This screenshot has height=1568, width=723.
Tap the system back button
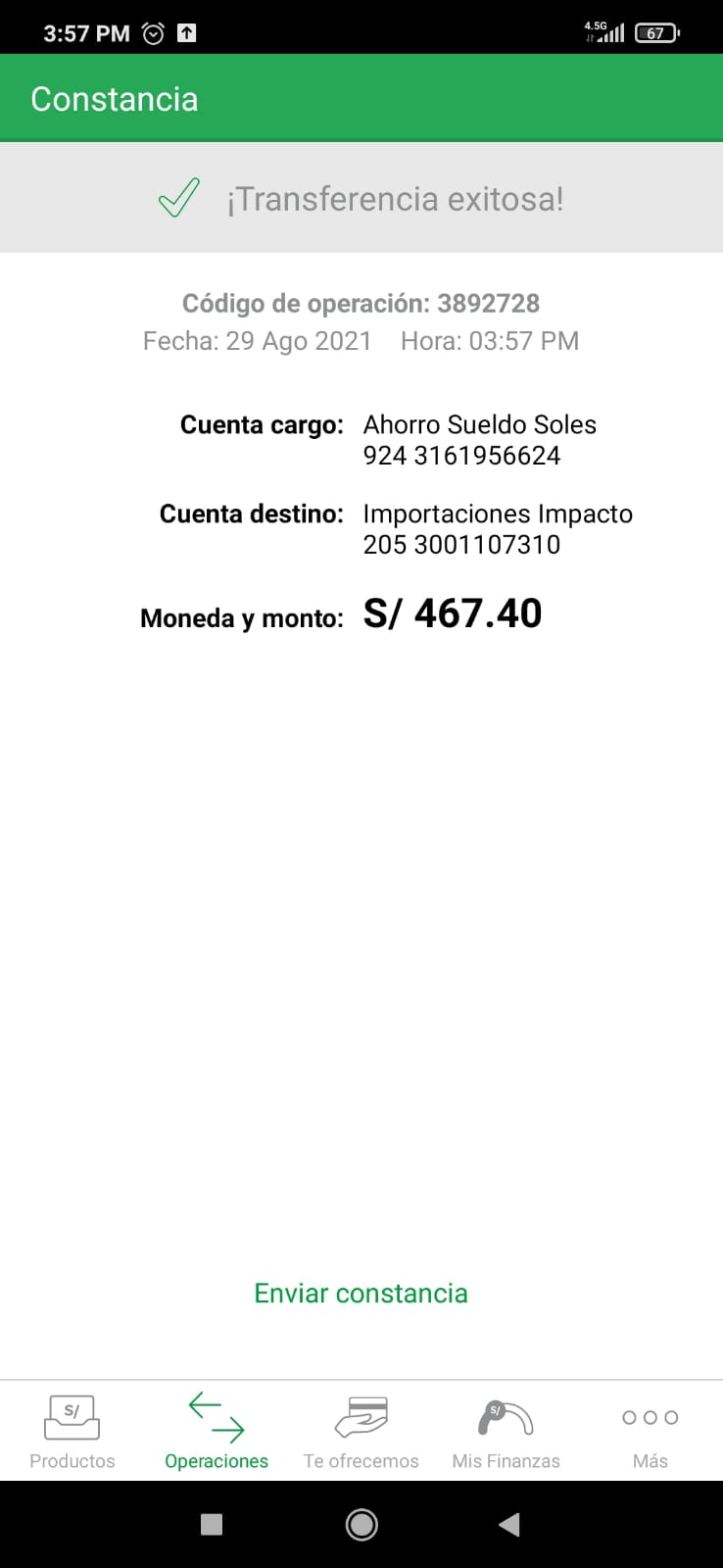[508, 1524]
